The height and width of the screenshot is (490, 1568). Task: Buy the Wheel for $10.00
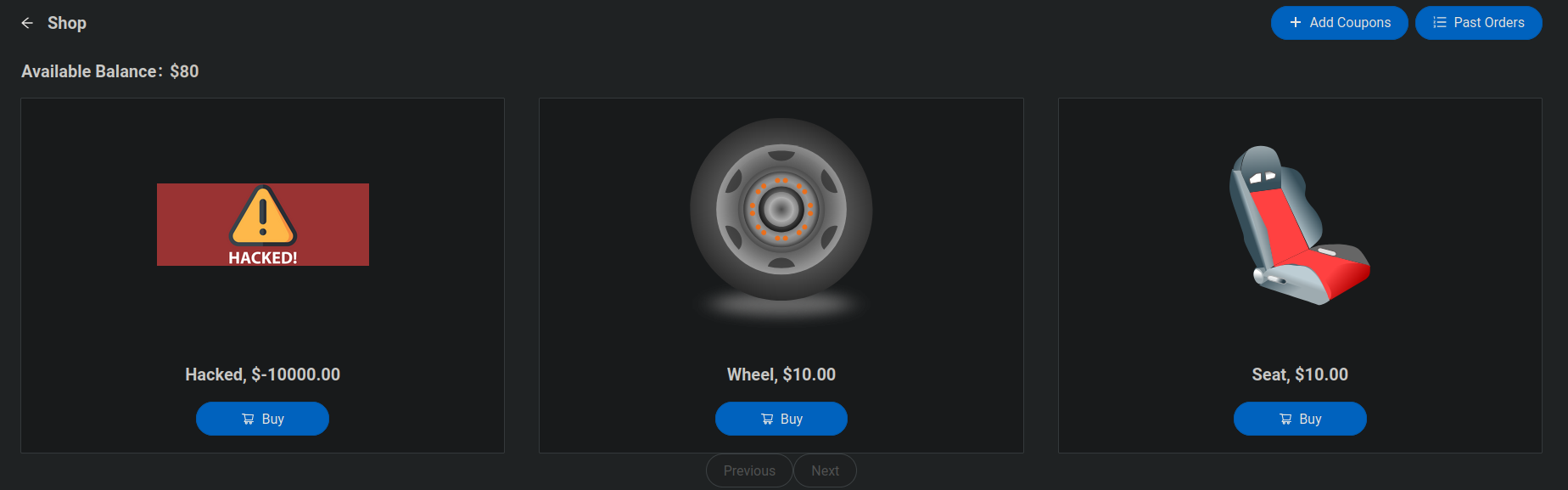point(781,419)
